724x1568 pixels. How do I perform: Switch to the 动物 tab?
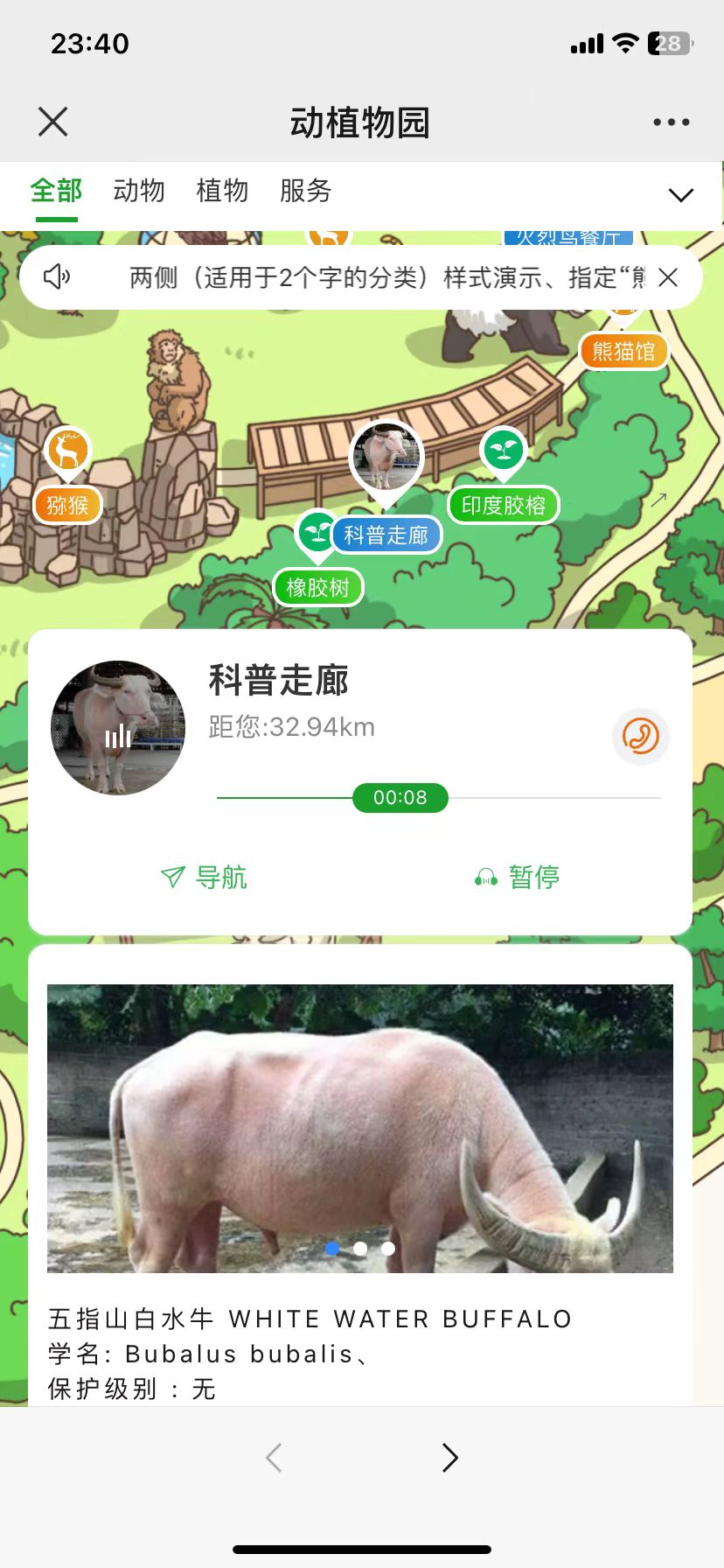(139, 191)
